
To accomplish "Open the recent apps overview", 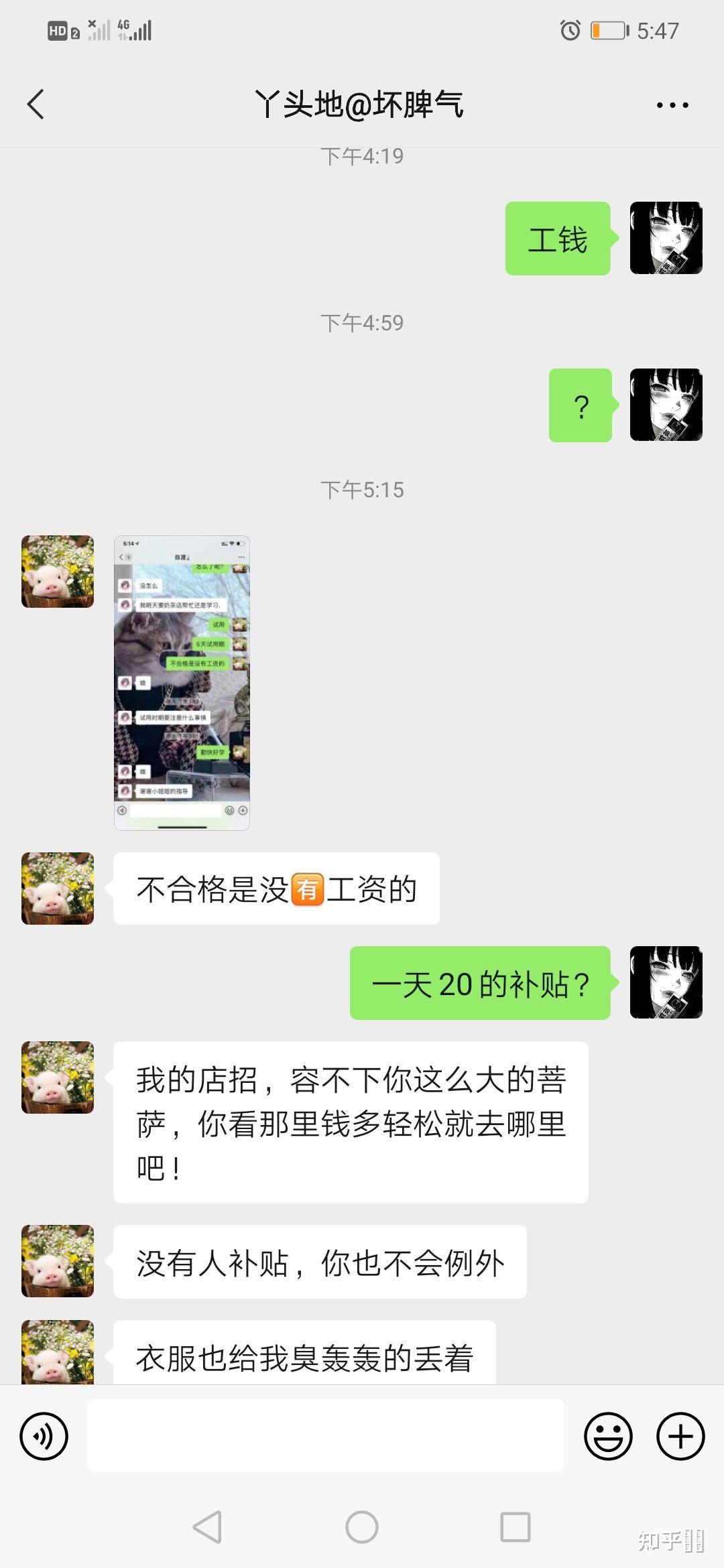I will pos(515,1527).
